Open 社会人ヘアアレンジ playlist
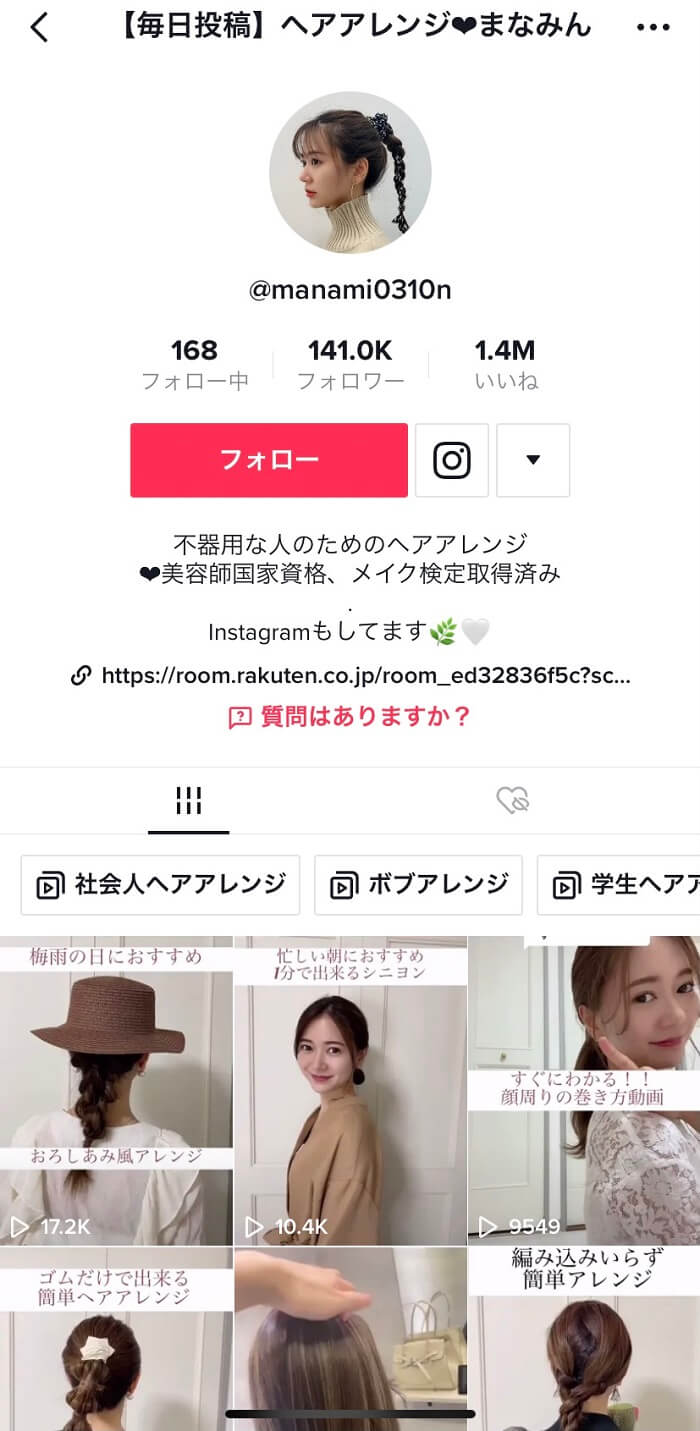This screenshot has width=700, height=1431. point(160,885)
